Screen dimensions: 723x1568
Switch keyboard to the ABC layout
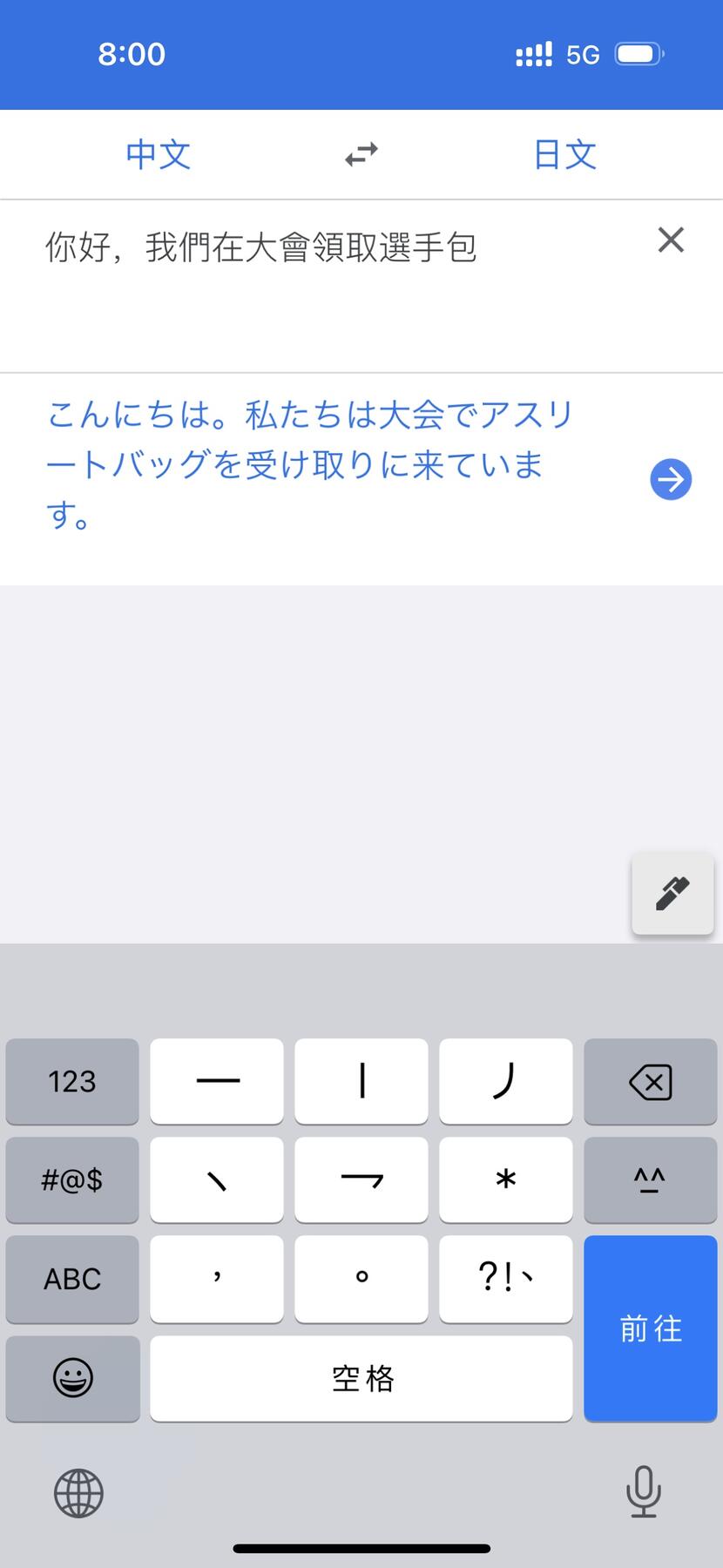pos(72,1279)
